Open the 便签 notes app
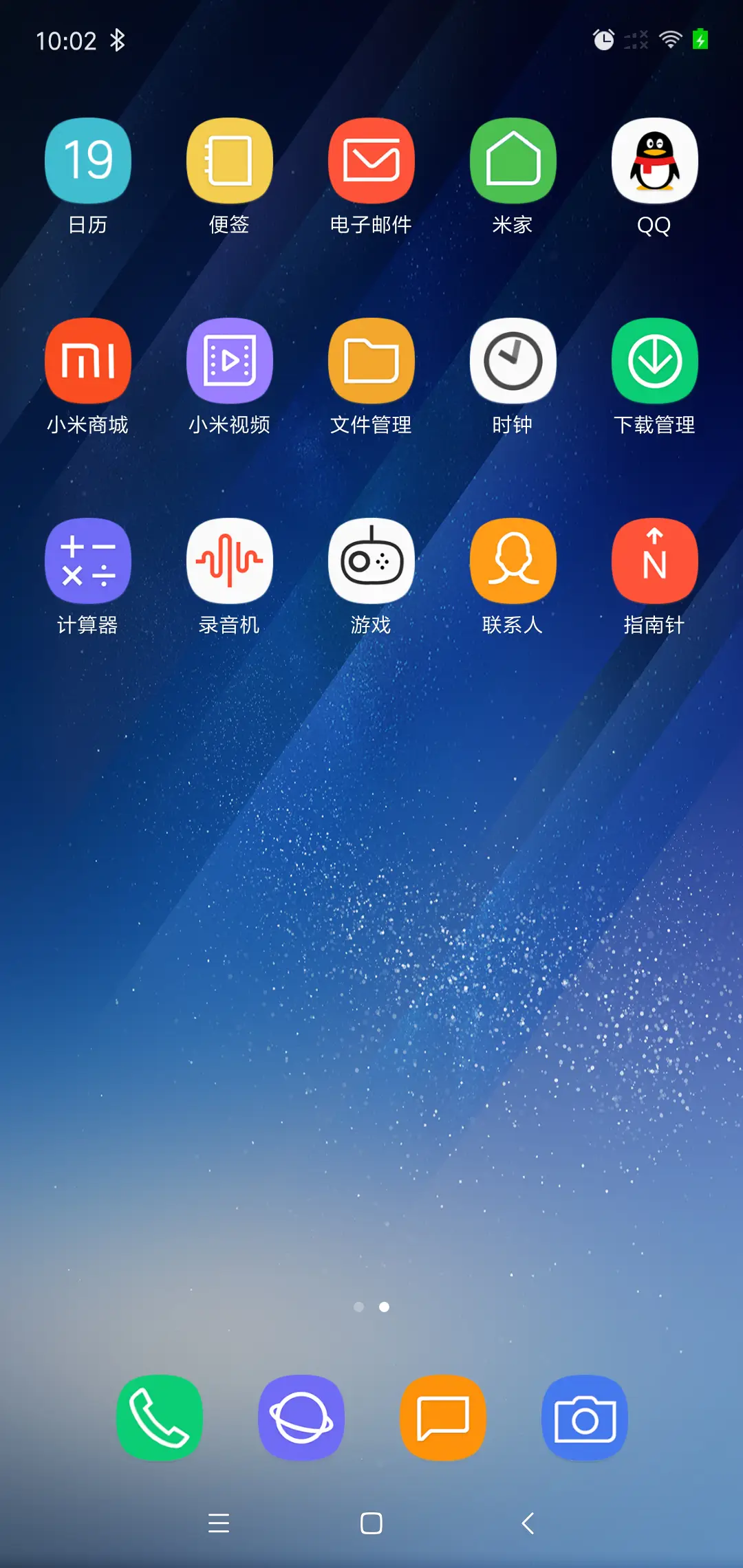The image size is (743, 1568). coord(230,160)
